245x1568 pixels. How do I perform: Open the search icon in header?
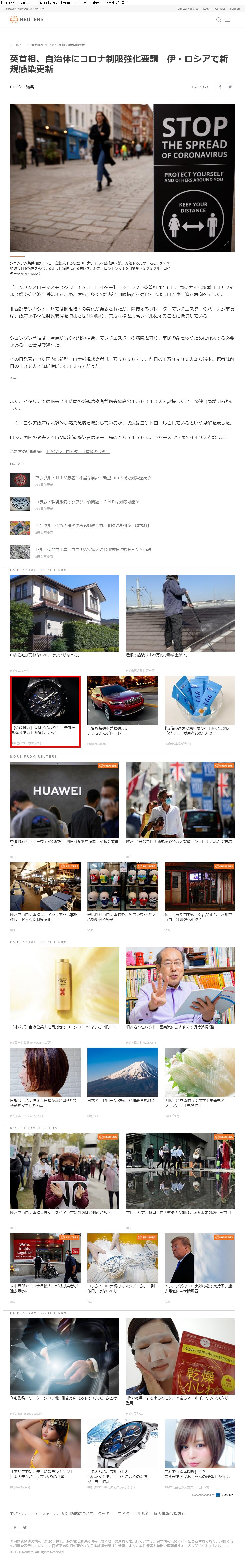219,20
